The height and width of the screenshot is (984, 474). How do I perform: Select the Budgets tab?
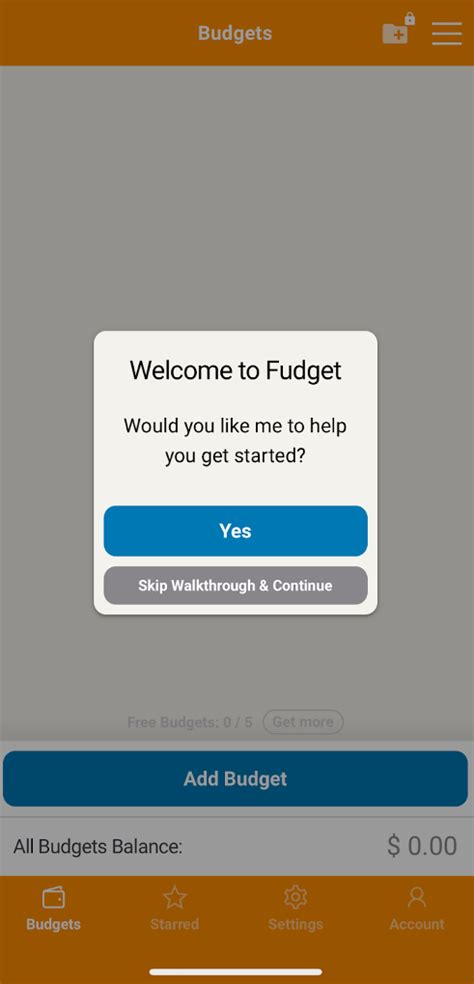(x=53, y=908)
